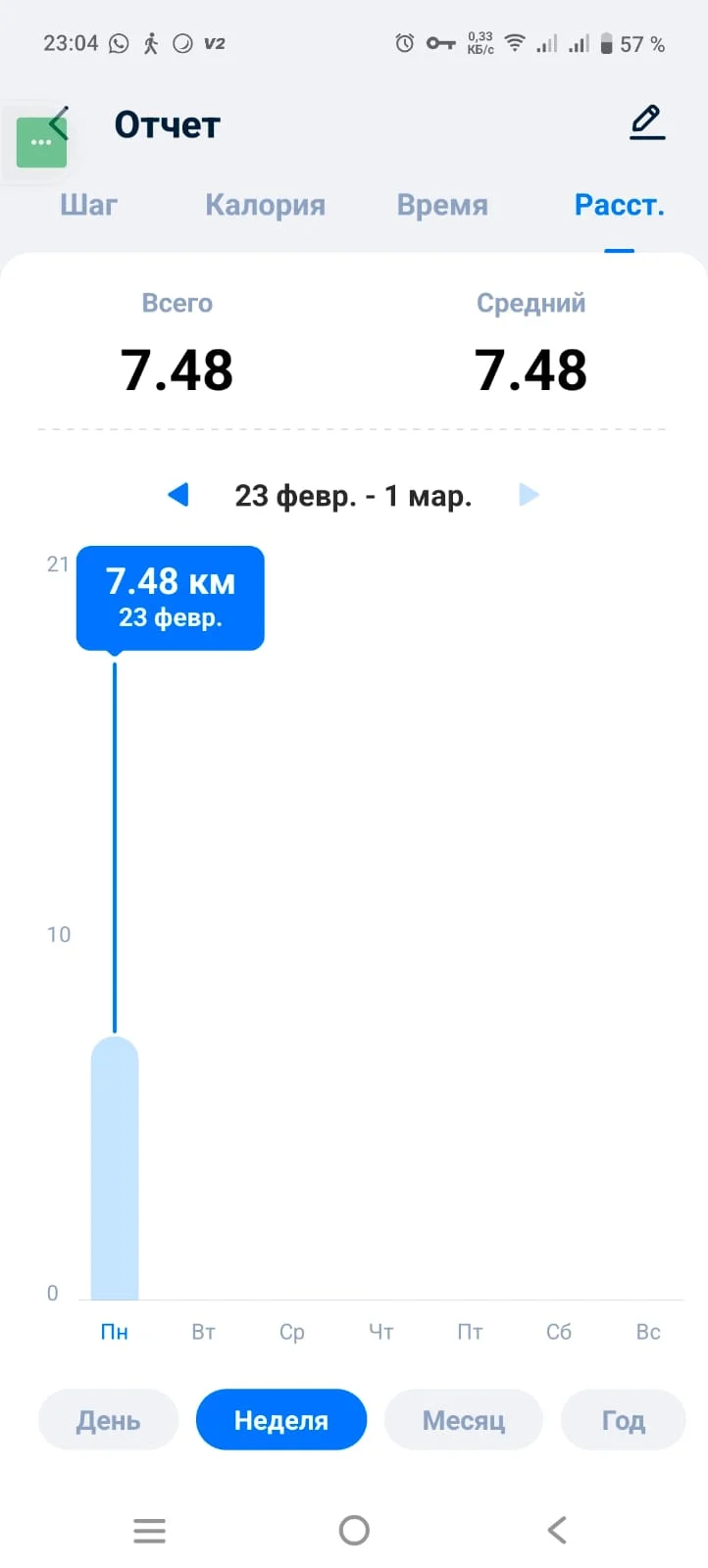
Task: Switch to the Время tab
Action: click(442, 205)
